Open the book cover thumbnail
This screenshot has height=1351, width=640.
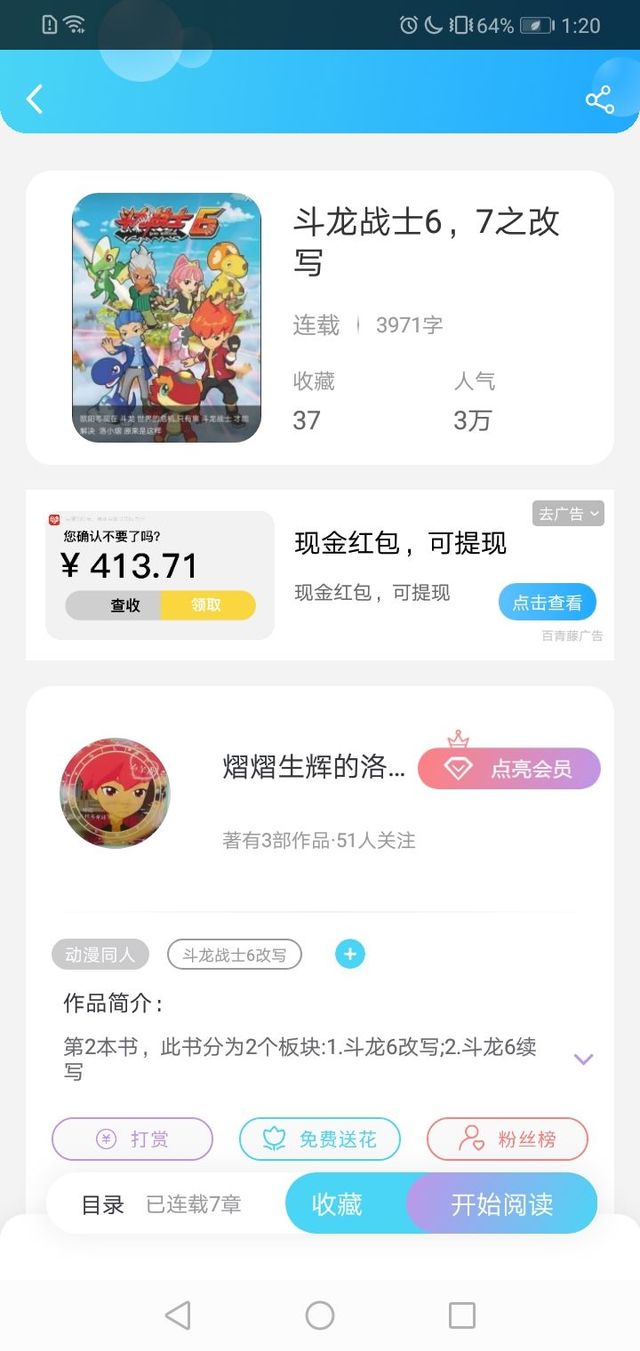point(167,318)
